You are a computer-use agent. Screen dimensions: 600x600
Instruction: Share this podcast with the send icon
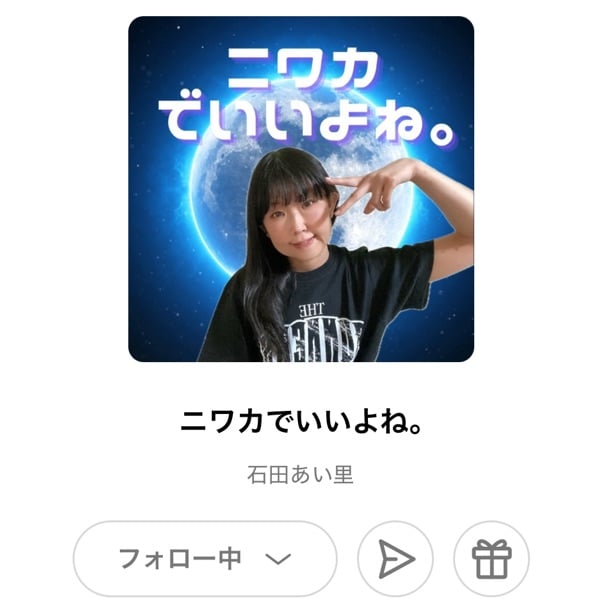pyautogui.click(x=395, y=558)
